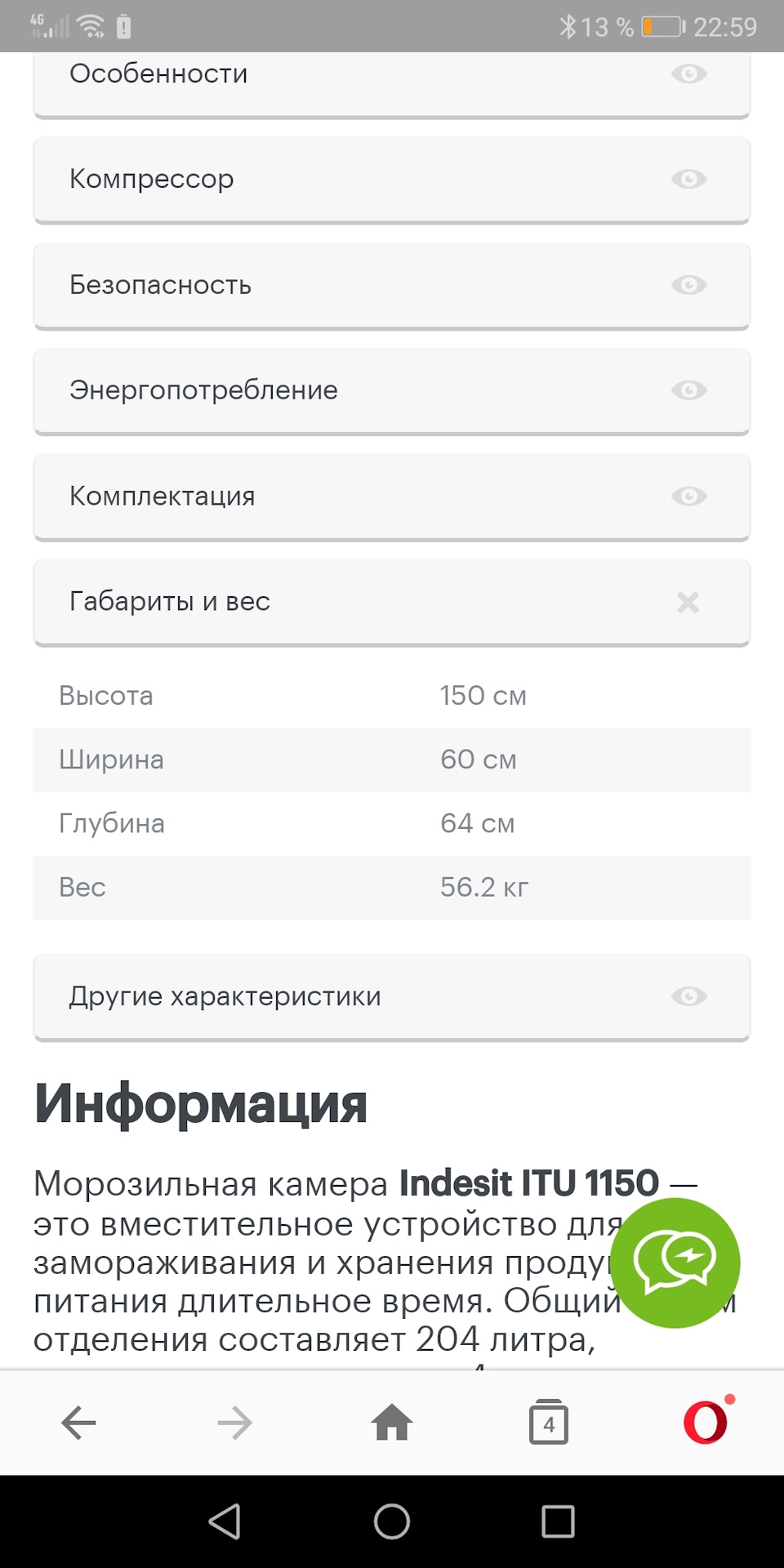Tap the system recent apps button

[x=558, y=1521]
